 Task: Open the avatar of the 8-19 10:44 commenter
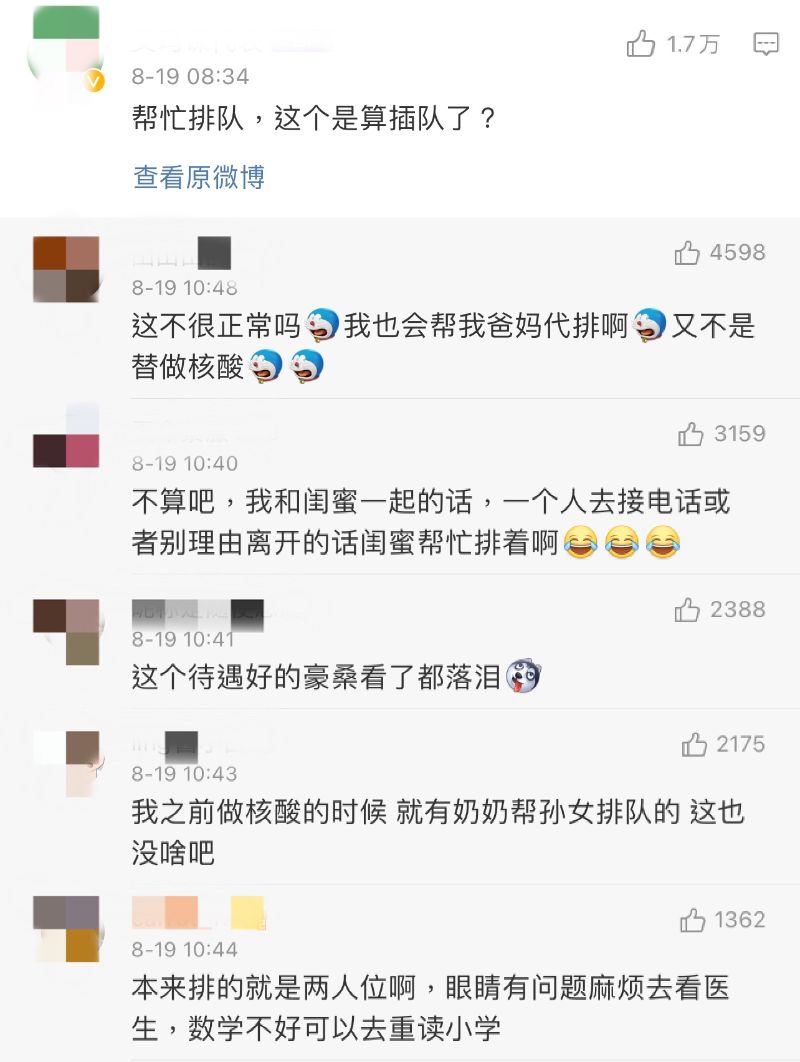(x=66, y=928)
